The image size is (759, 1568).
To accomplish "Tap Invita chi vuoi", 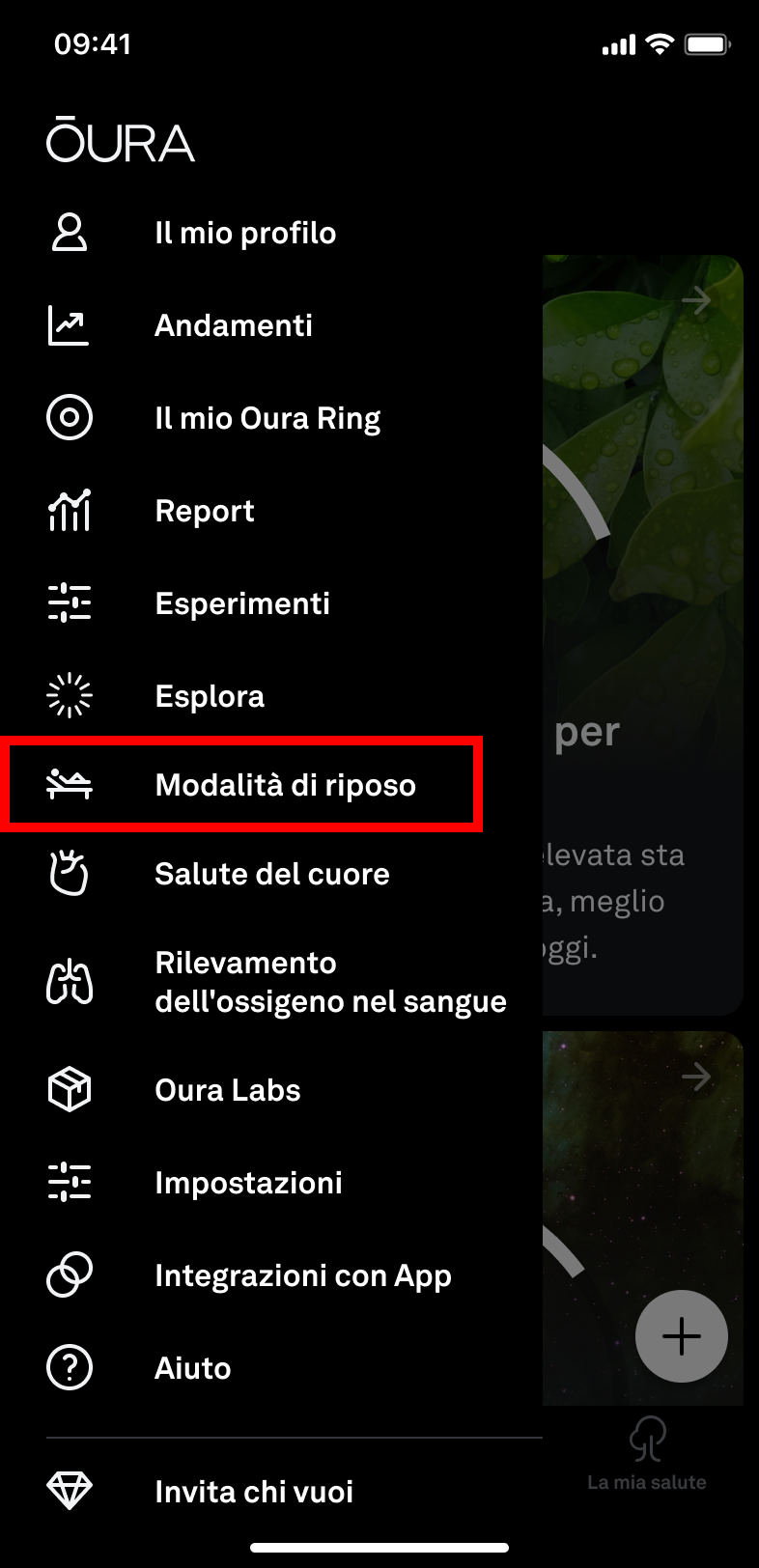I will pyautogui.click(x=270, y=1492).
